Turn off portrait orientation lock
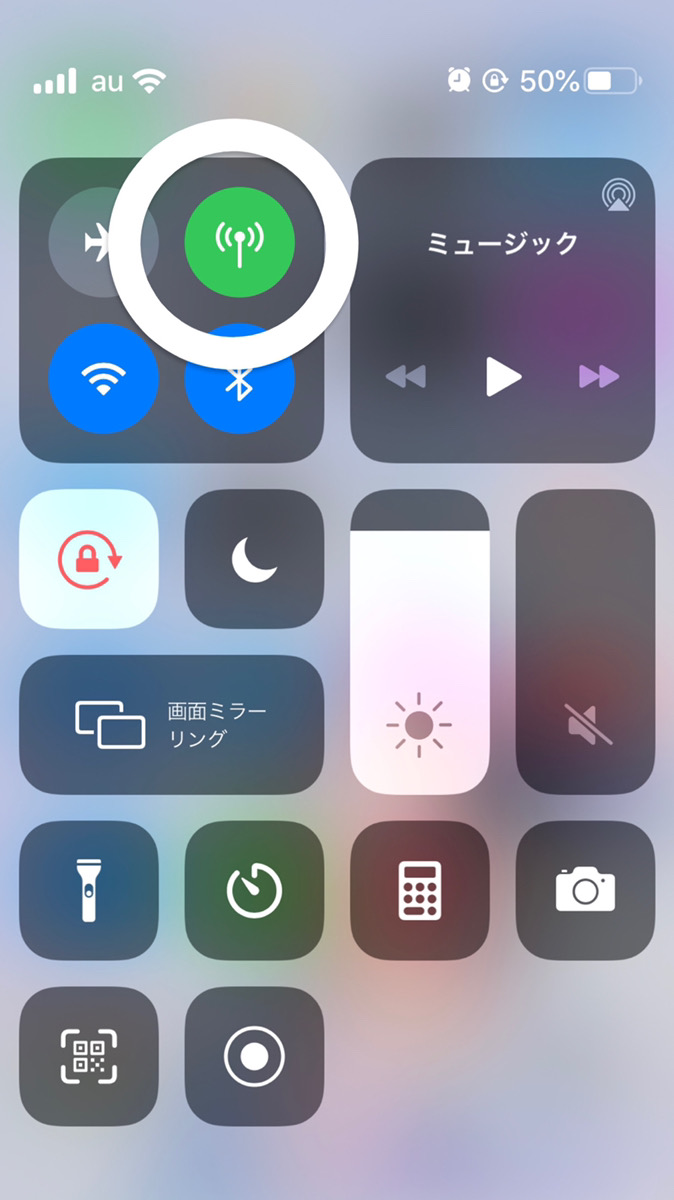Image resolution: width=674 pixels, height=1200 pixels. [x=89, y=559]
